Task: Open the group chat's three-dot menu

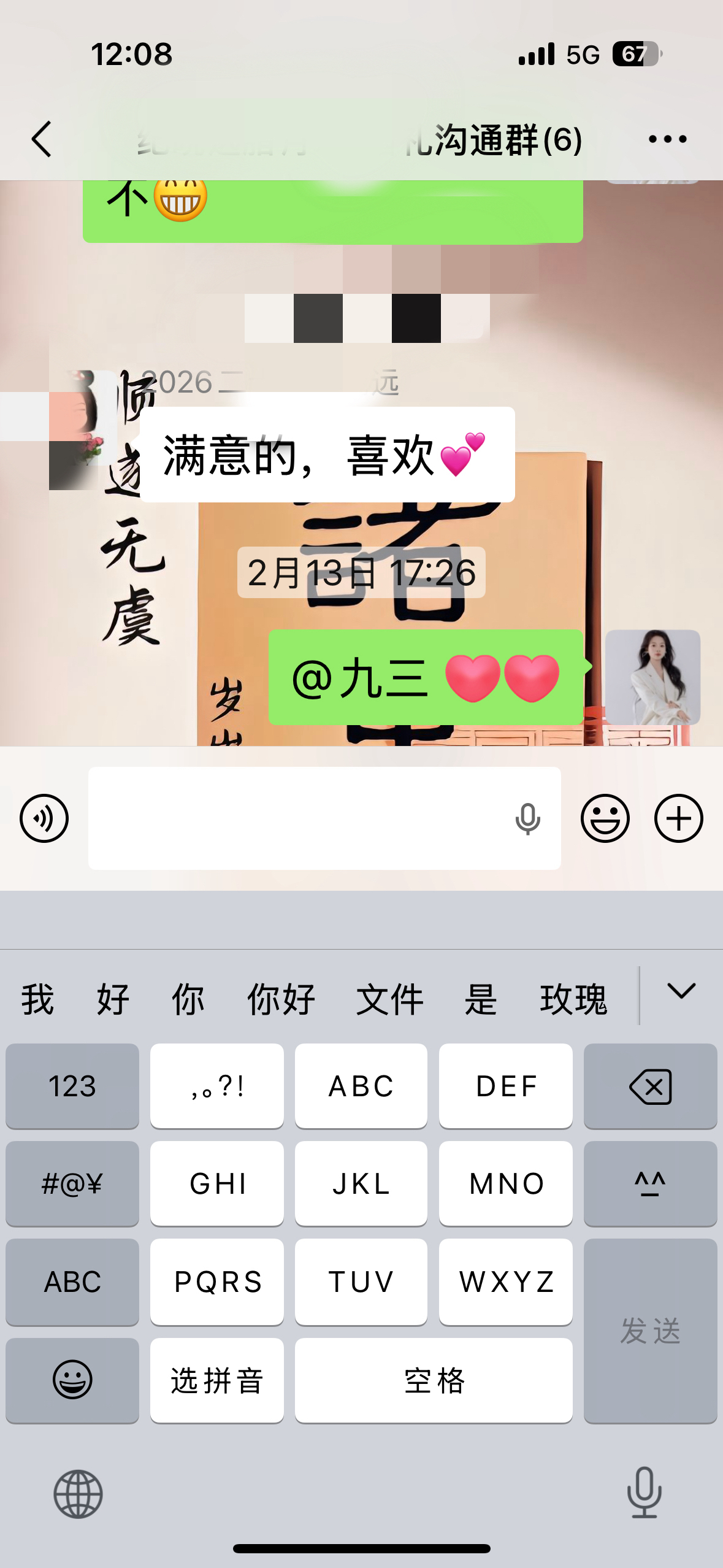Action: pyautogui.click(x=667, y=139)
